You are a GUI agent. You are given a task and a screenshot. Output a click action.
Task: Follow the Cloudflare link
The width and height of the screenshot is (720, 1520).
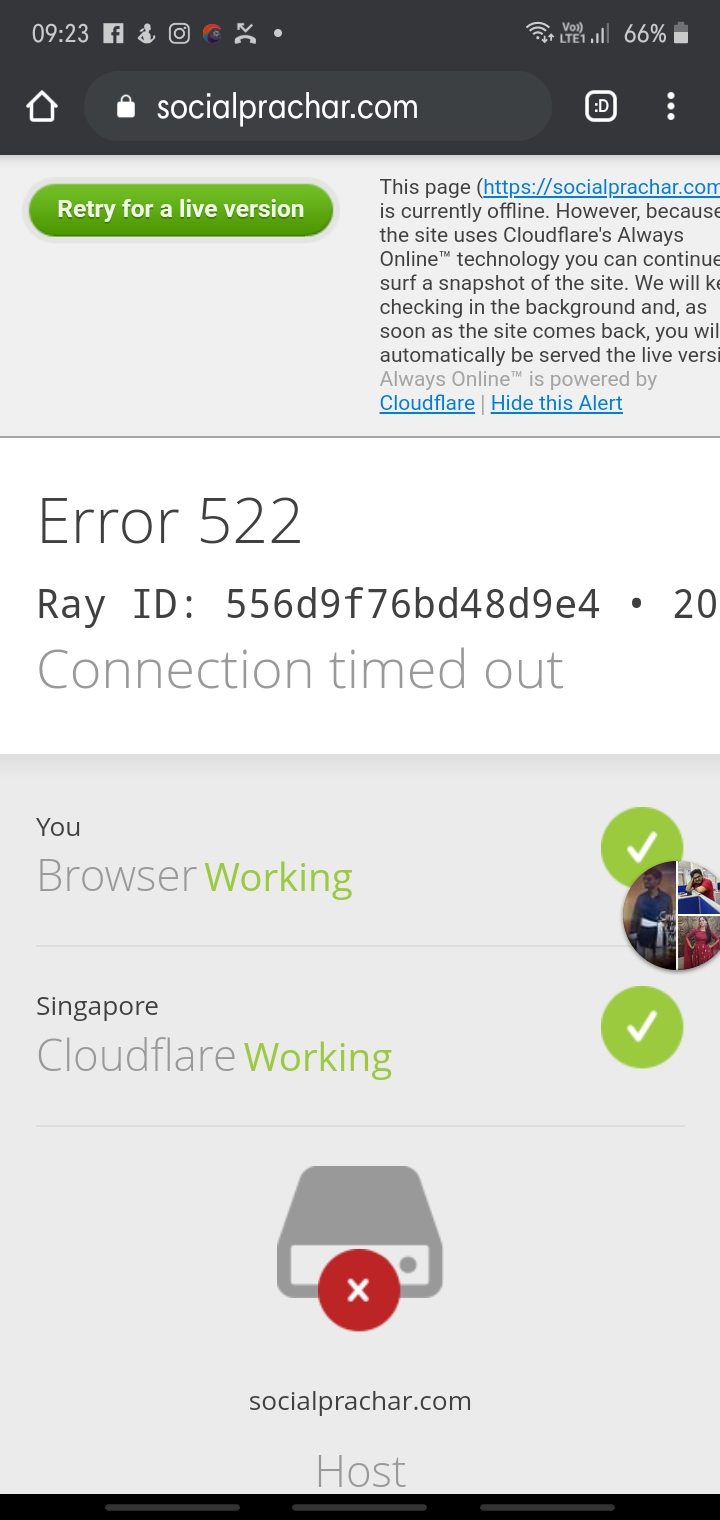(x=427, y=403)
